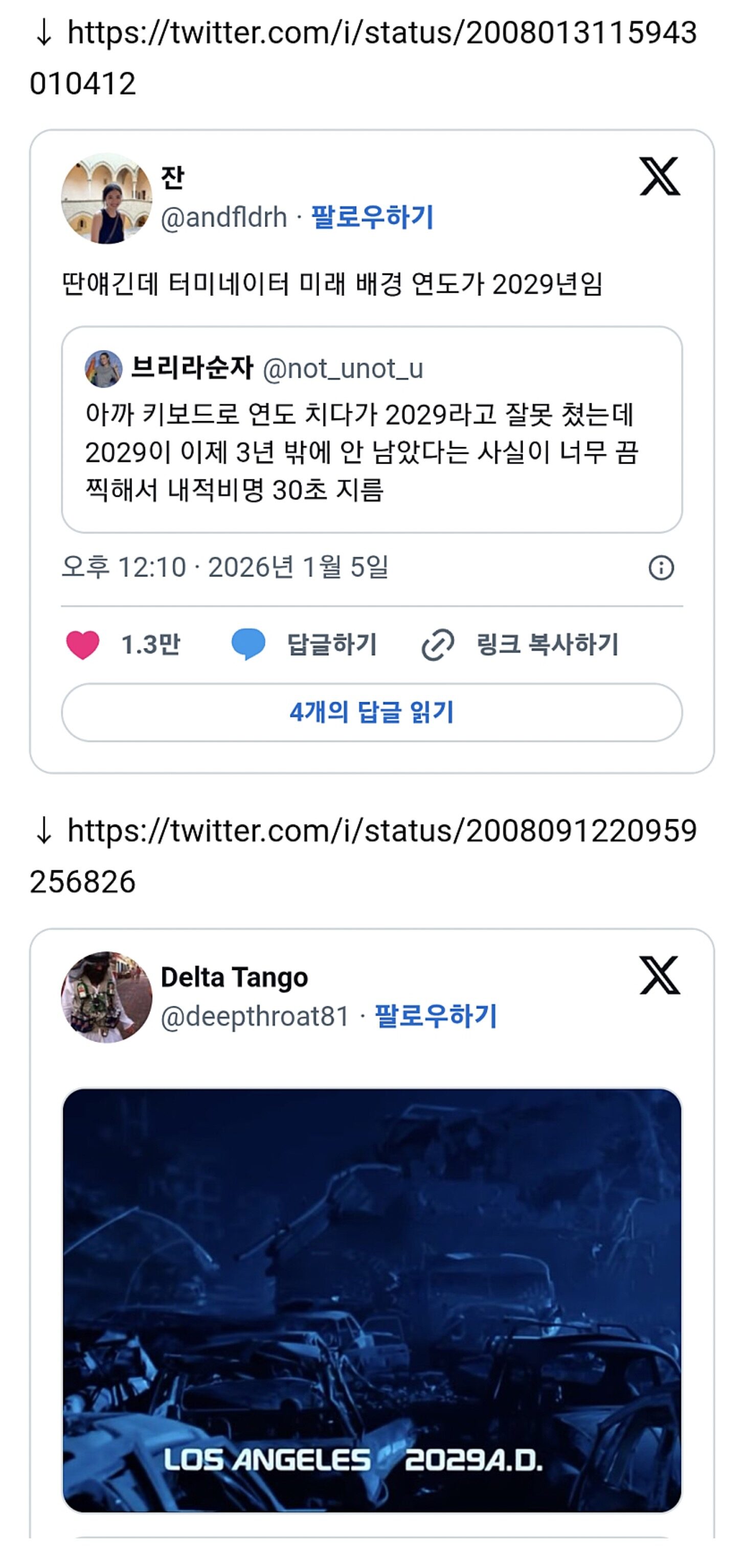Read 4 replies via 4개의 답글 읽기
The width and height of the screenshot is (744, 1568).
coord(371,712)
